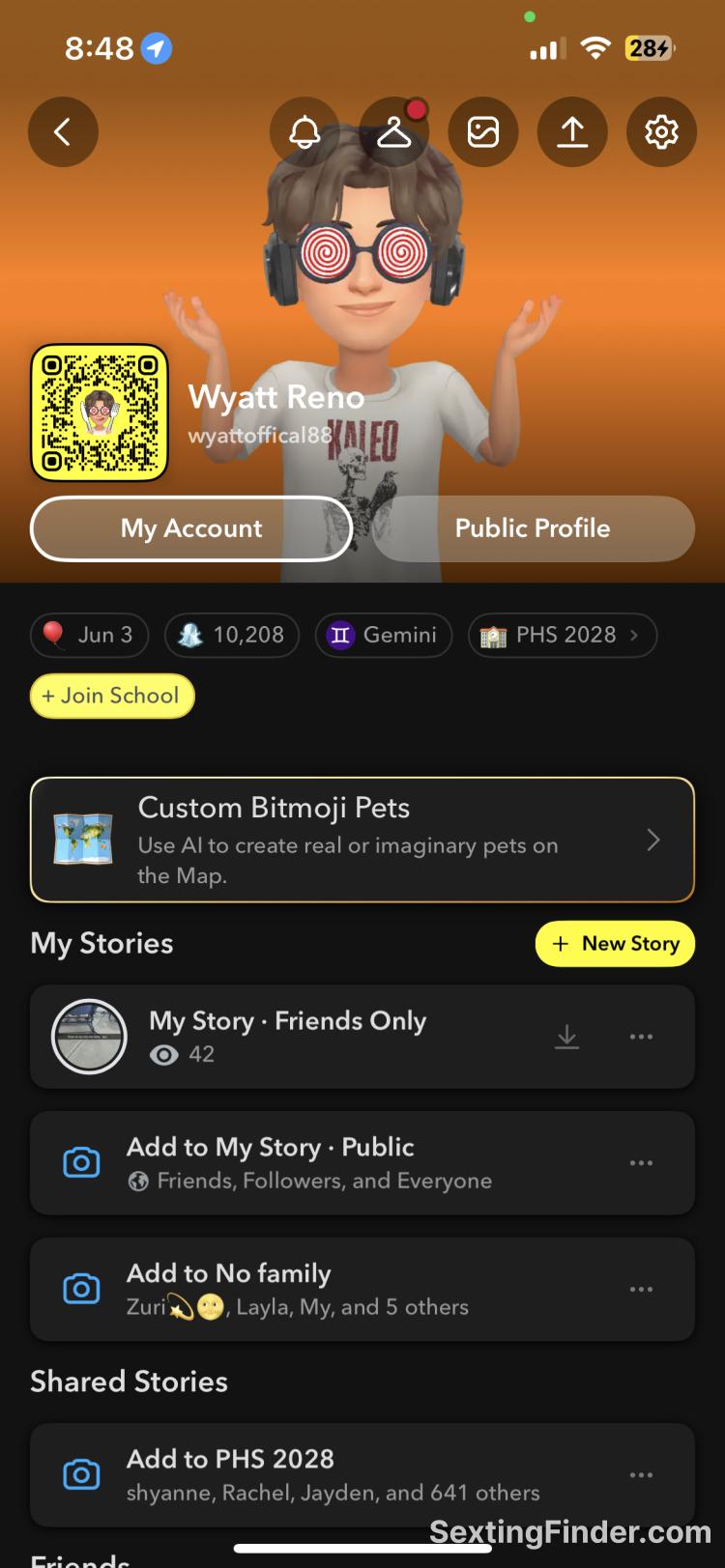
Task: Open the Bitmoji outfit hanger icon
Action: (393, 132)
